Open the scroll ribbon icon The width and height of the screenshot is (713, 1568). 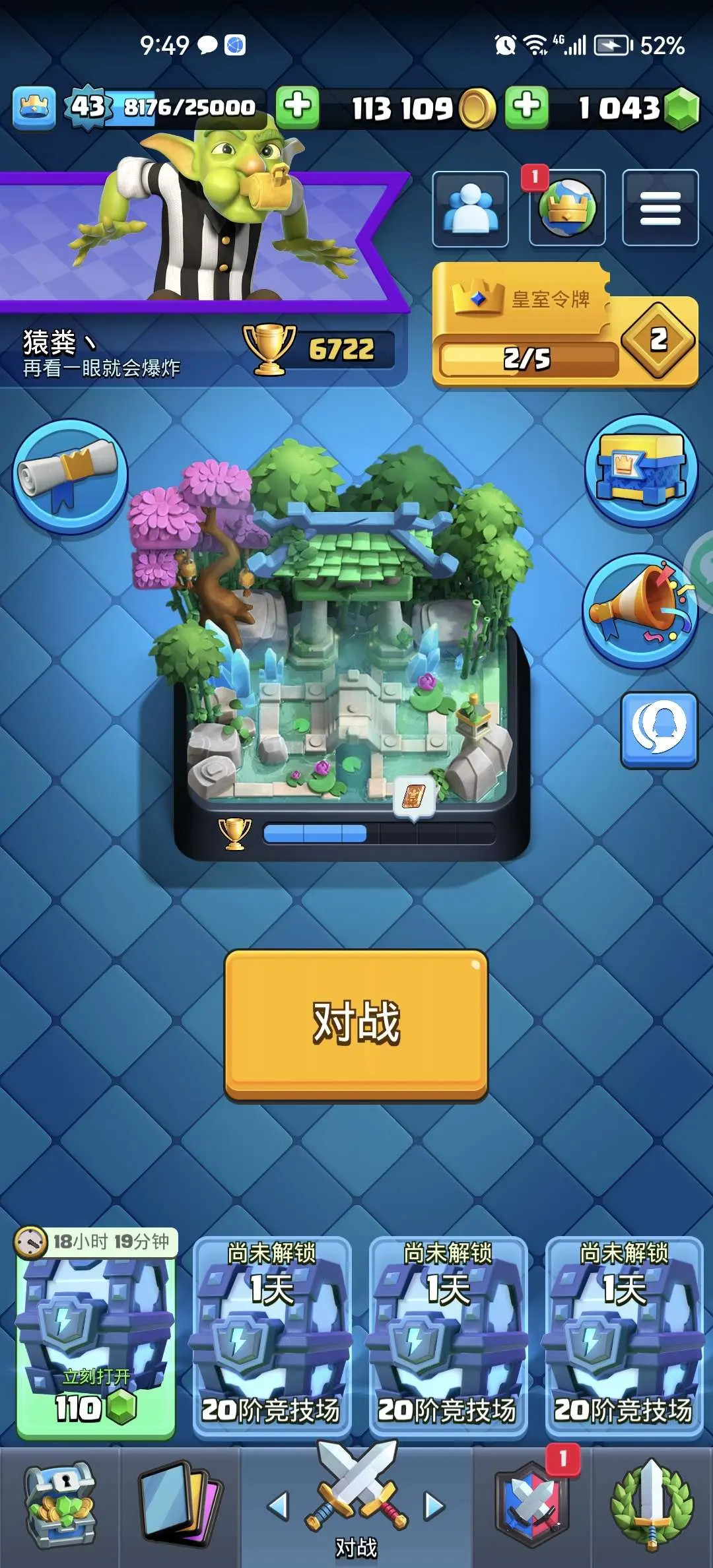point(70,477)
